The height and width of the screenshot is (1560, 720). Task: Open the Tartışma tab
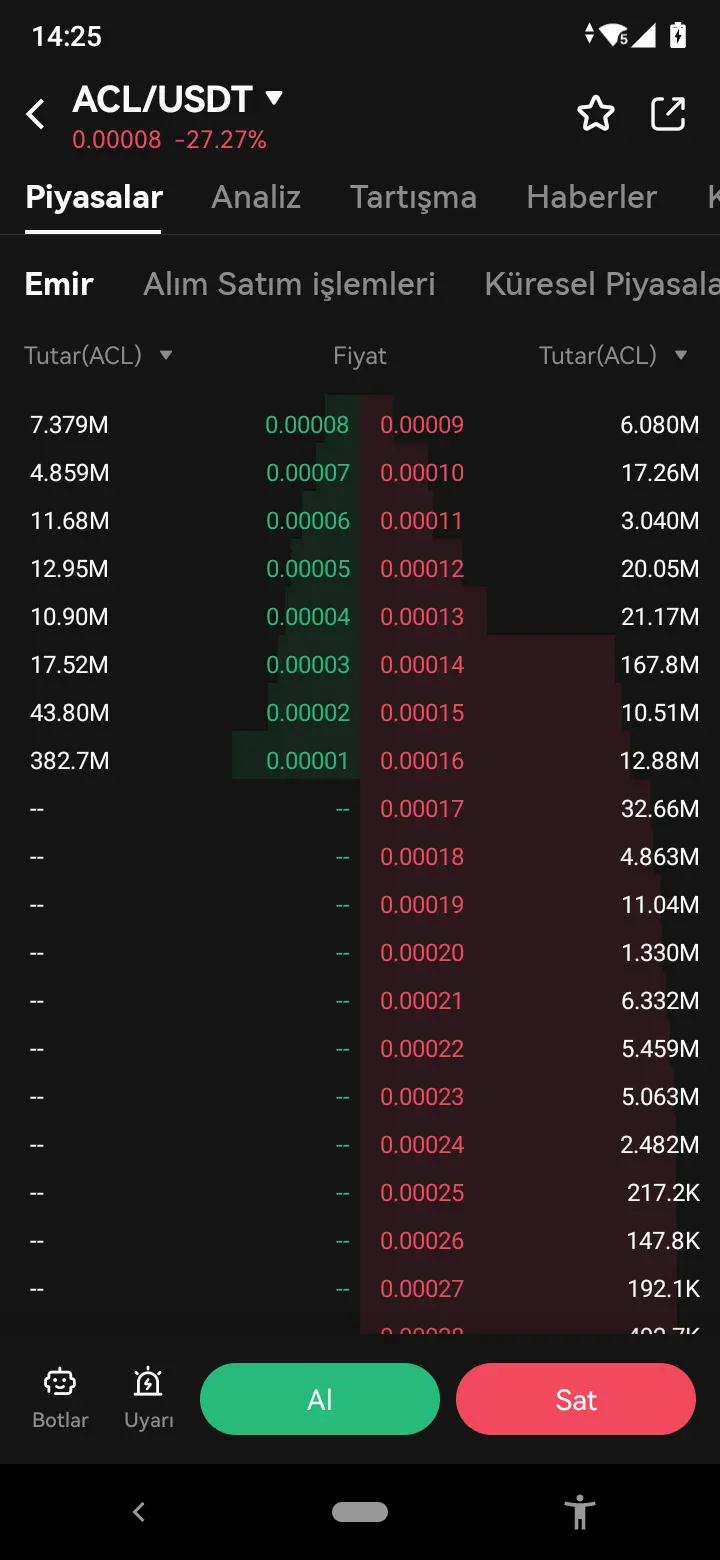(x=413, y=197)
